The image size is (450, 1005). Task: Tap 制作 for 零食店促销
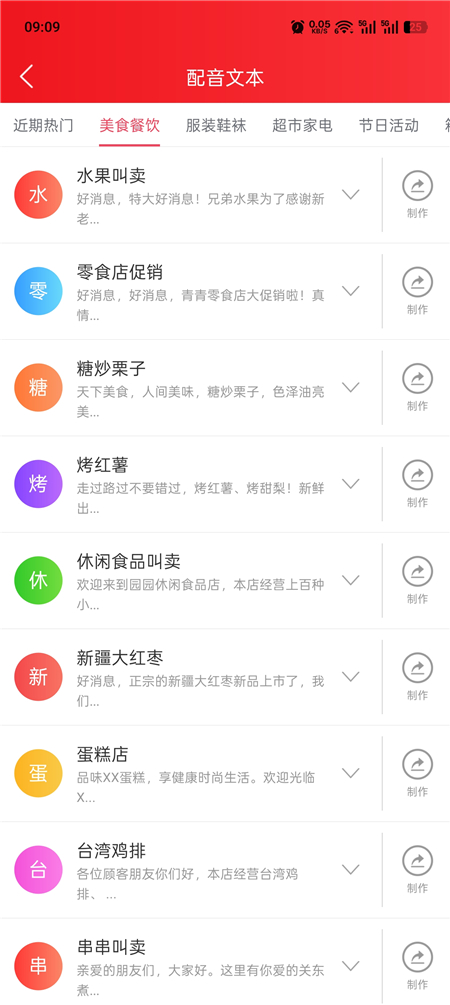point(417,292)
